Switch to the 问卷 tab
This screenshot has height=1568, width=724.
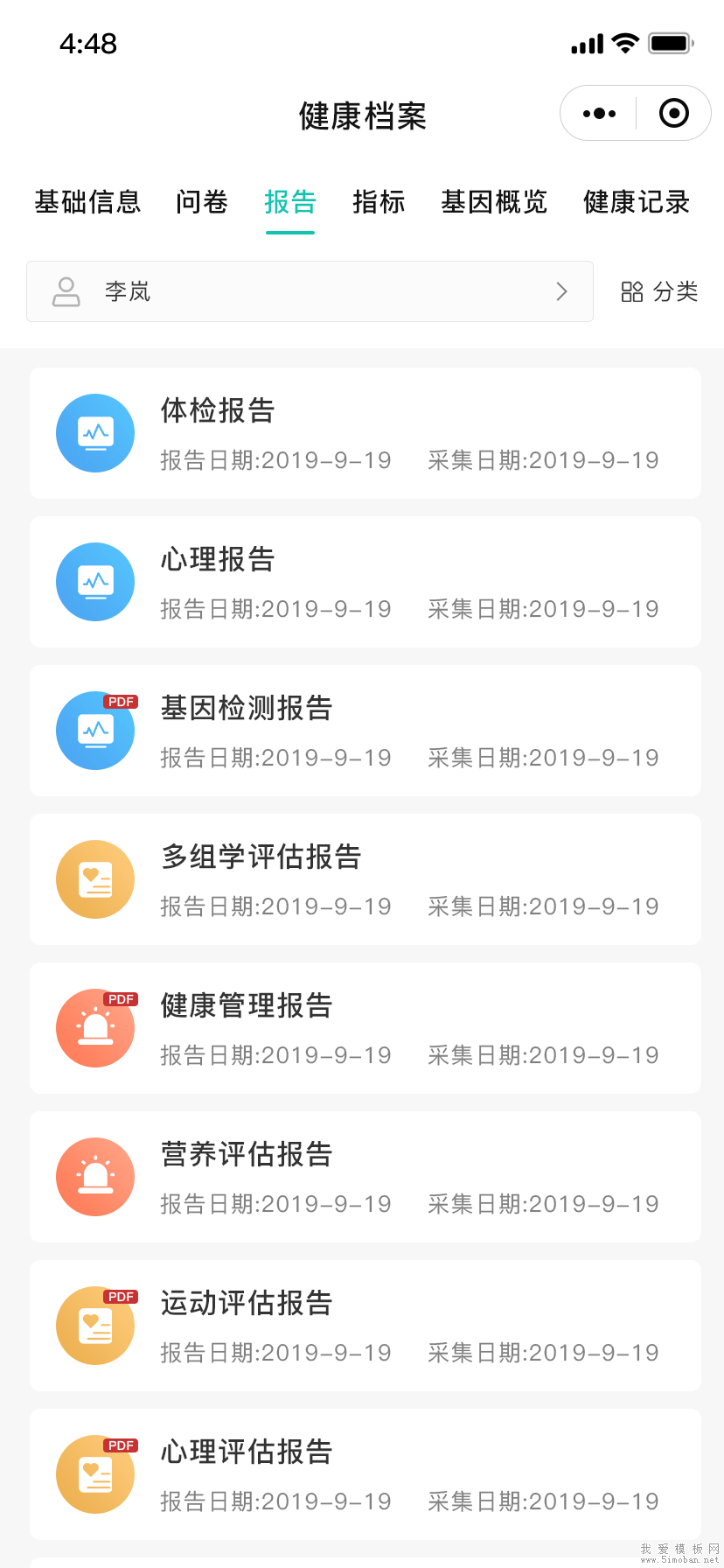click(x=202, y=202)
